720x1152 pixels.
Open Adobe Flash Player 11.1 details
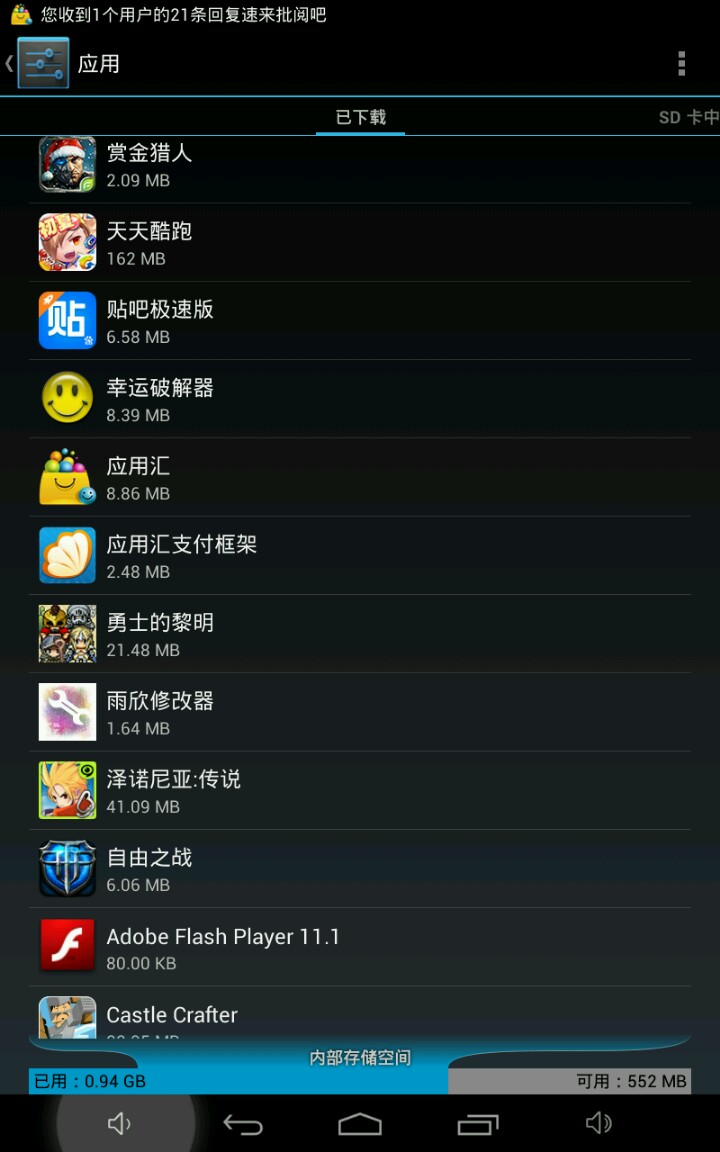pyautogui.click(x=360, y=947)
